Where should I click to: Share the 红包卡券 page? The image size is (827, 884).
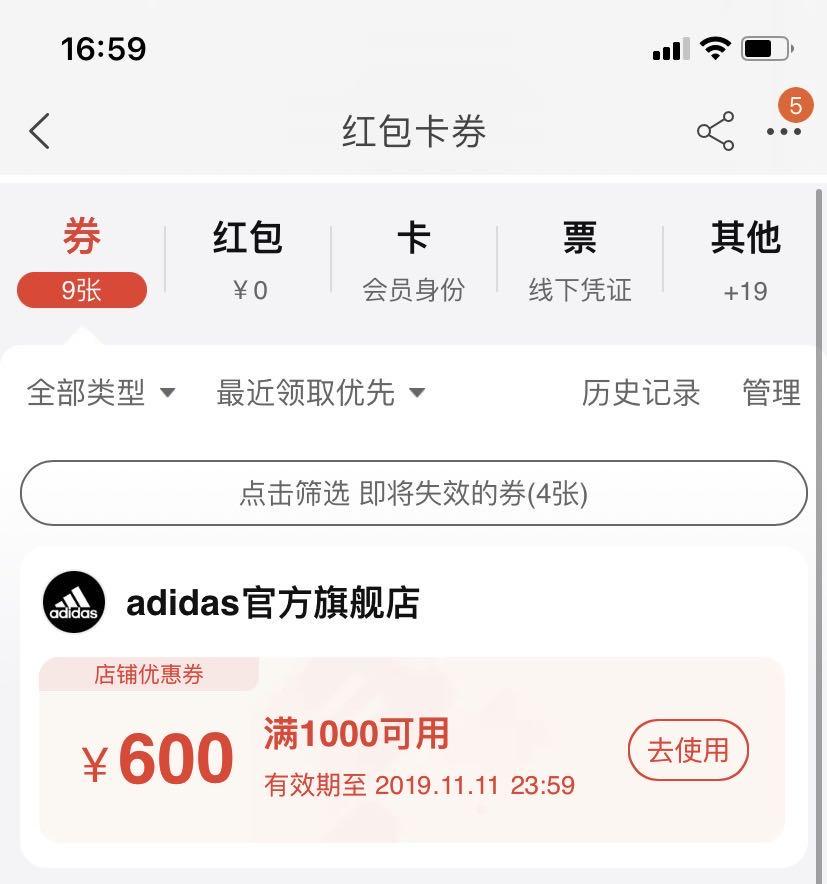click(715, 131)
